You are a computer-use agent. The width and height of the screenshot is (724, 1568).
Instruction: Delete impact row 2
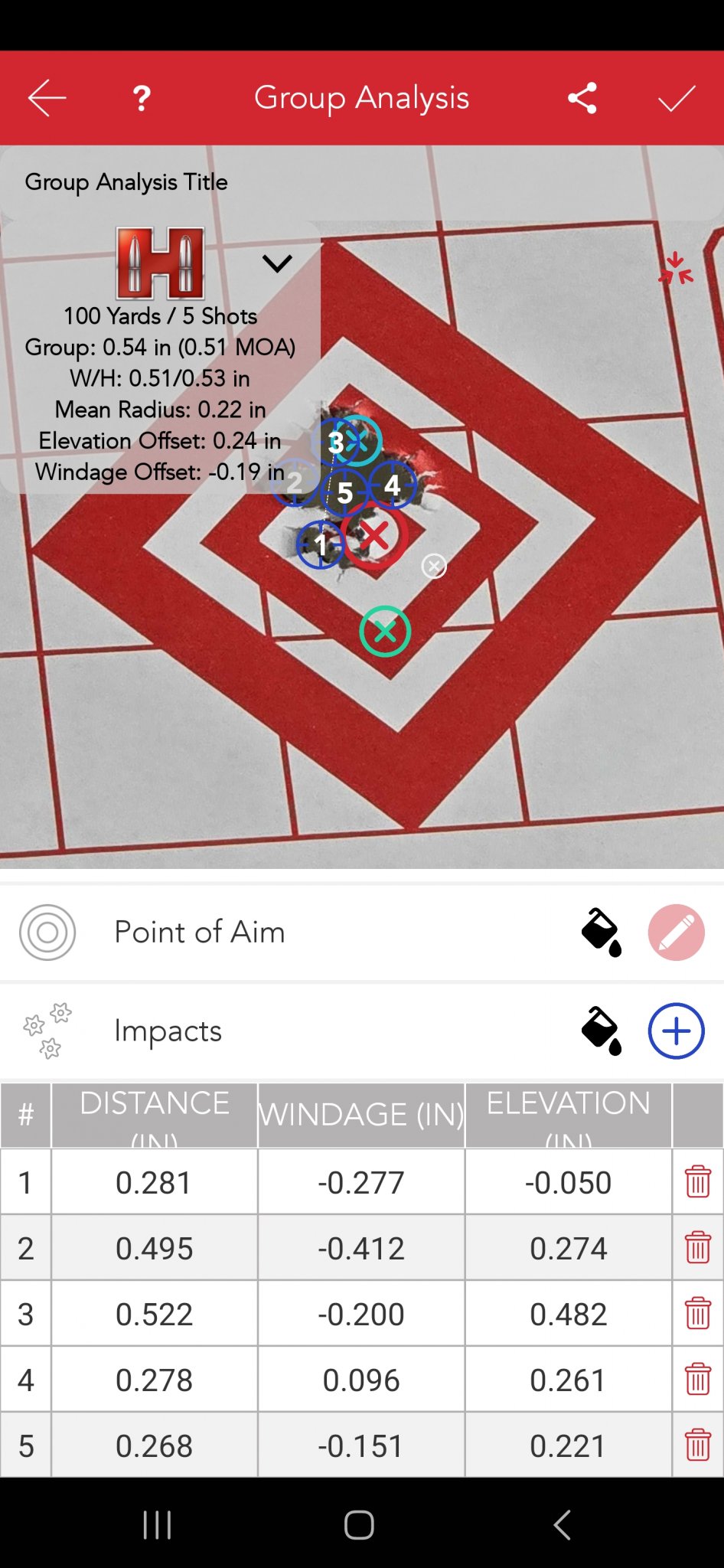click(x=698, y=1247)
